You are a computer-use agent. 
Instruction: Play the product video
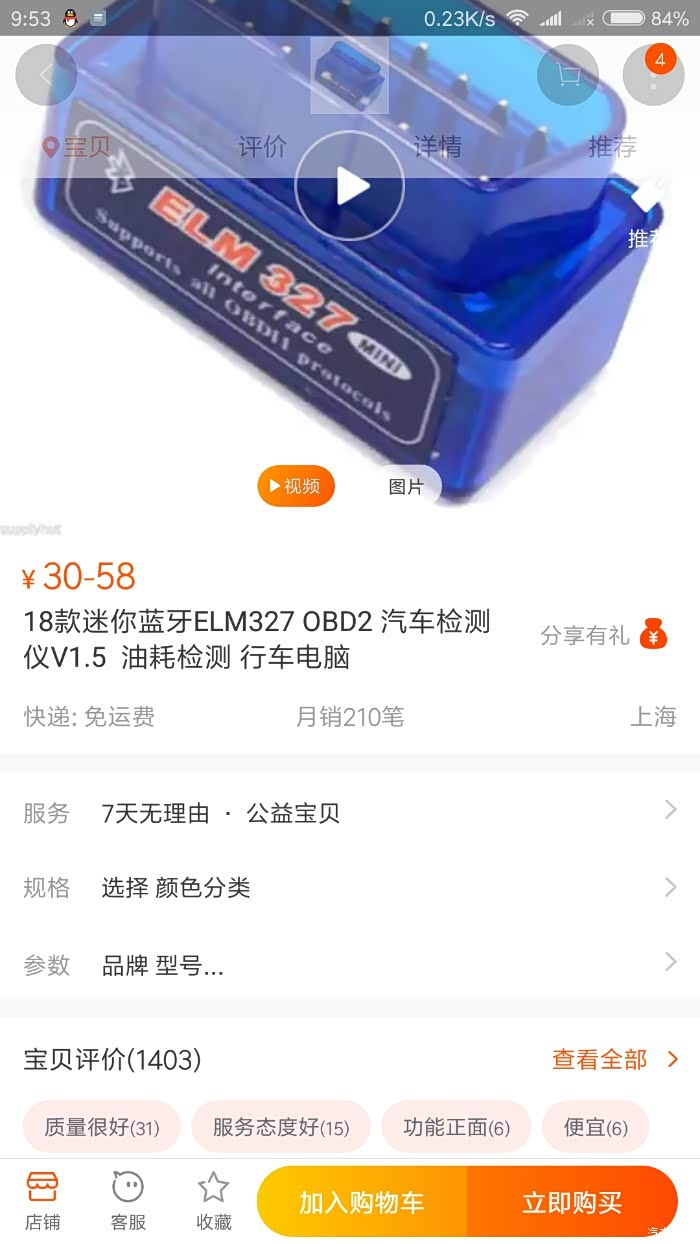350,186
